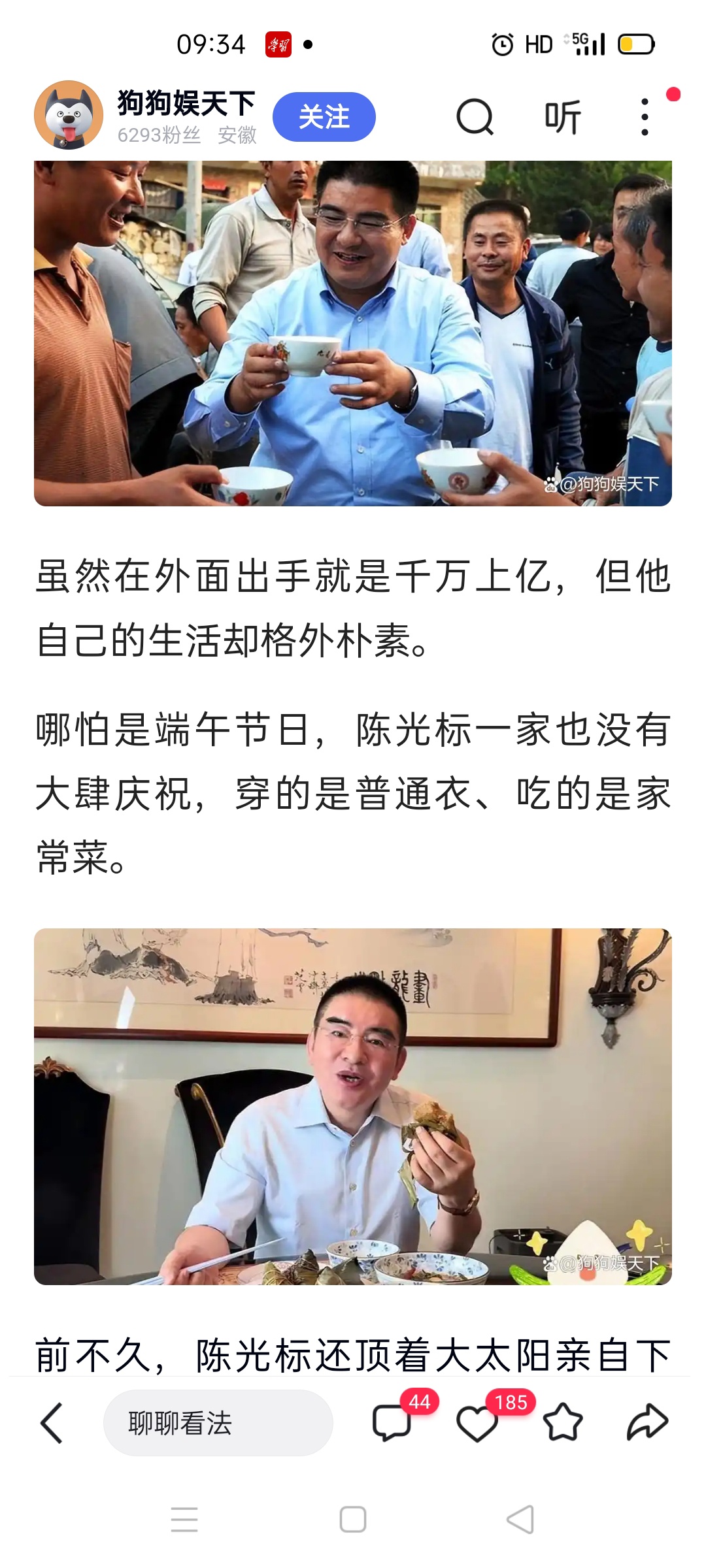
Task: Open the three-dot overflow menu
Action: point(645,117)
